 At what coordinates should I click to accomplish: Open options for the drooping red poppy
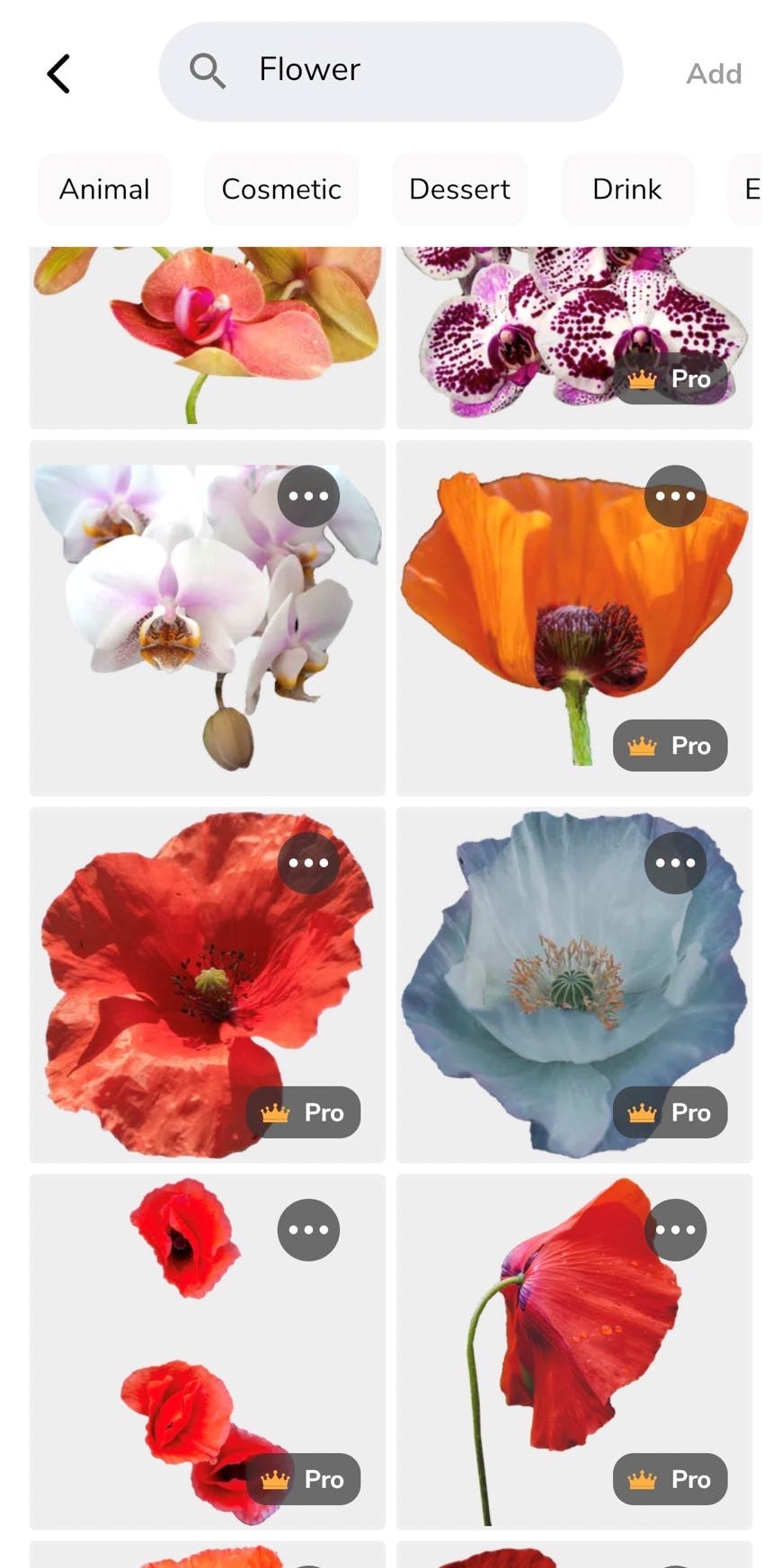[675, 1229]
